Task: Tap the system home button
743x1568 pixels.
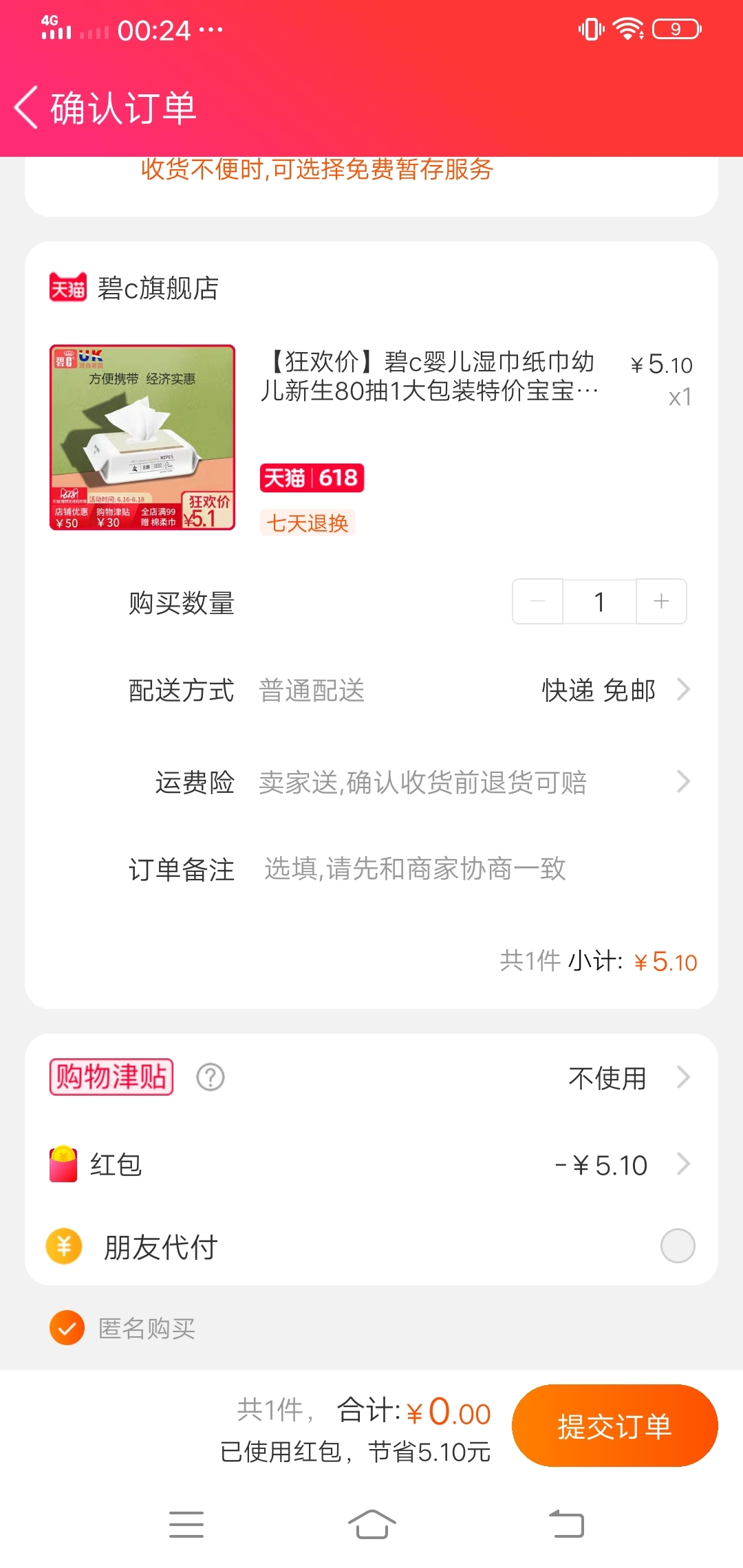Action: pyautogui.click(x=371, y=1524)
